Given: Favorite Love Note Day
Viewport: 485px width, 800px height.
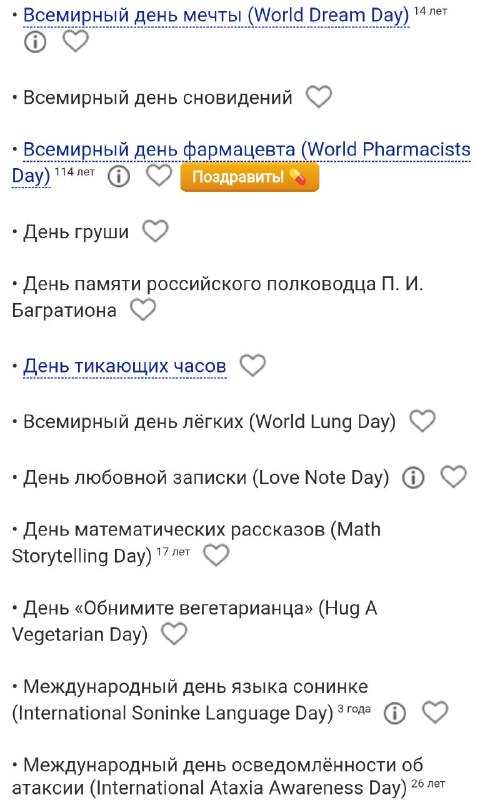Looking at the screenshot, I should pyautogui.click(x=454, y=477).
